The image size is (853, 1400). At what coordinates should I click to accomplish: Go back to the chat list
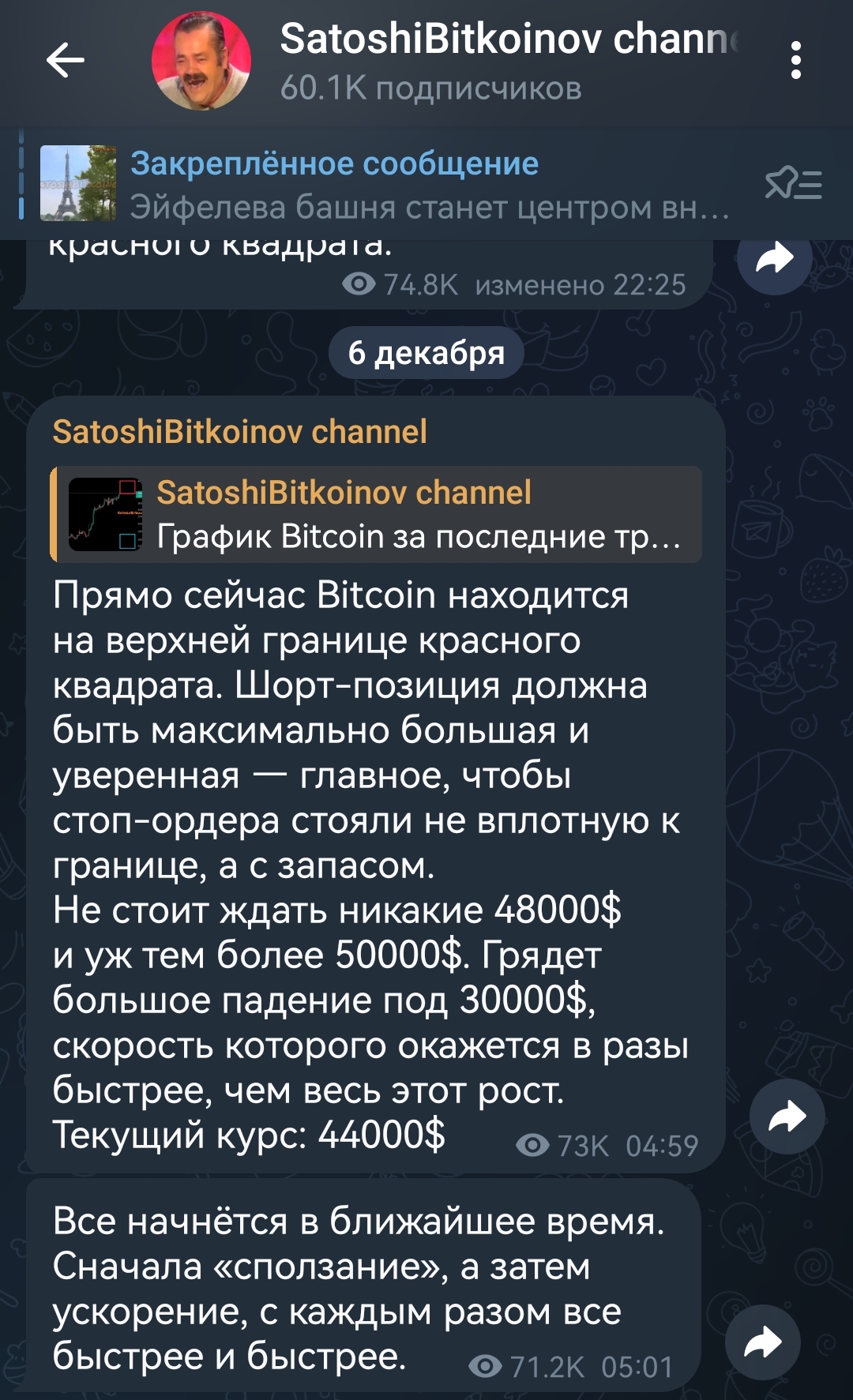tap(65, 61)
